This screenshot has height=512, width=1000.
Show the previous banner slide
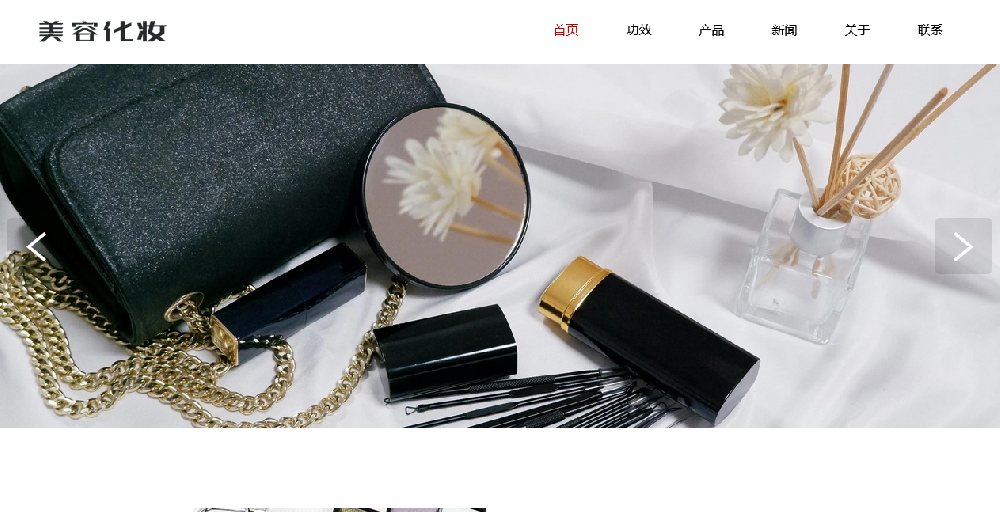(36, 246)
